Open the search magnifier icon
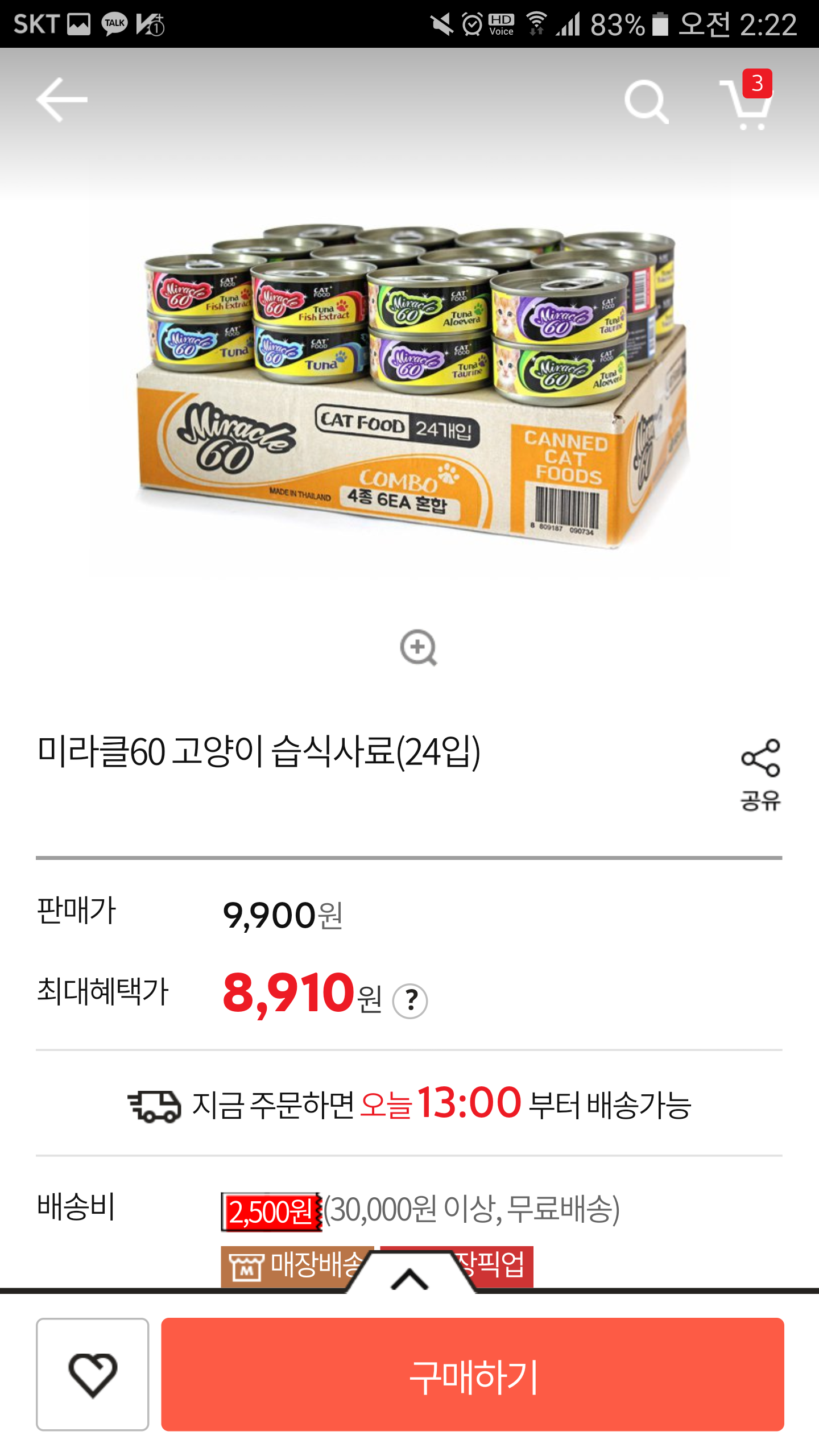This screenshot has width=819, height=1456. tap(646, 102)
